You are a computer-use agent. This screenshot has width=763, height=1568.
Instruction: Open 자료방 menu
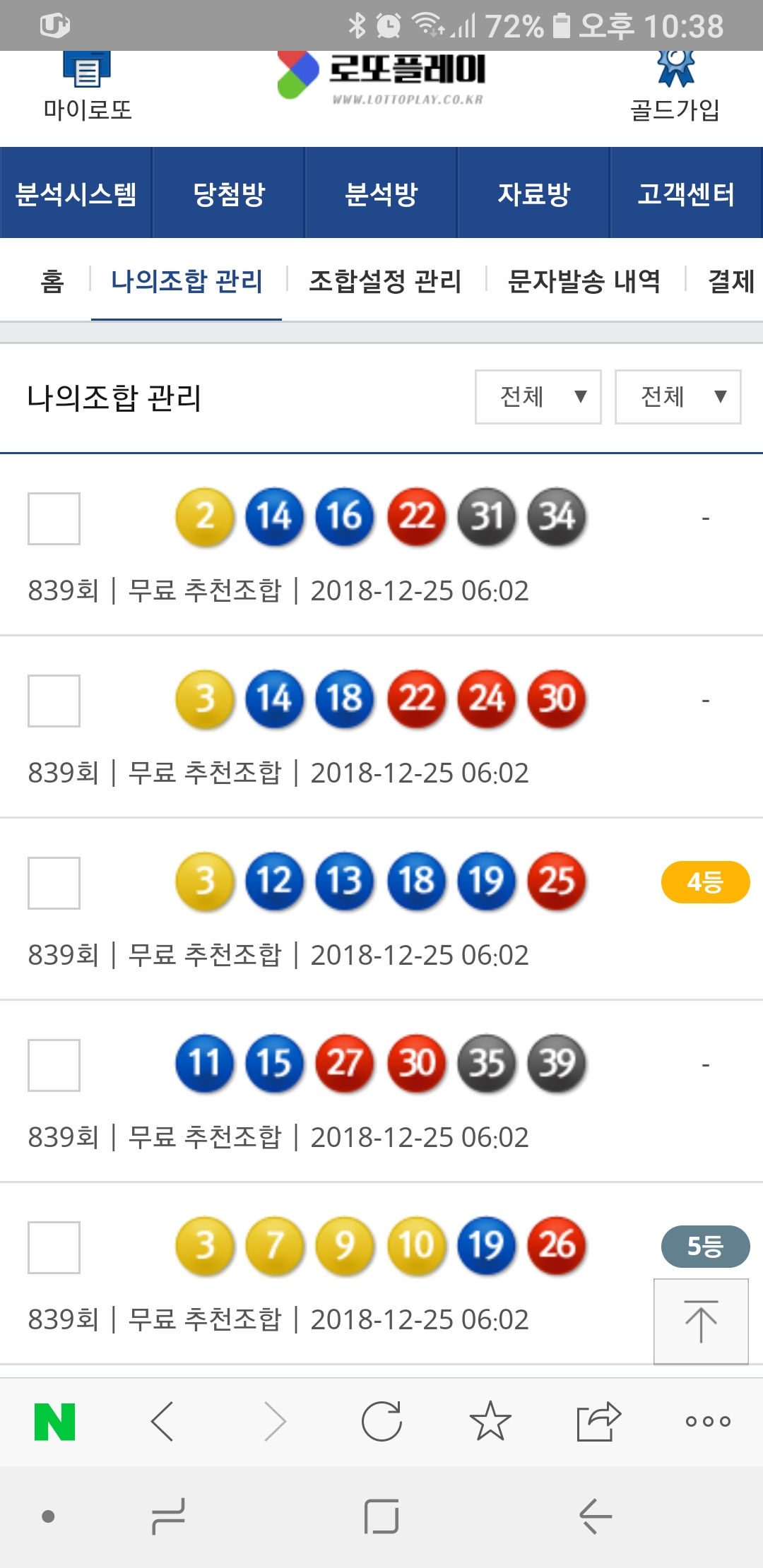point(534,194)
